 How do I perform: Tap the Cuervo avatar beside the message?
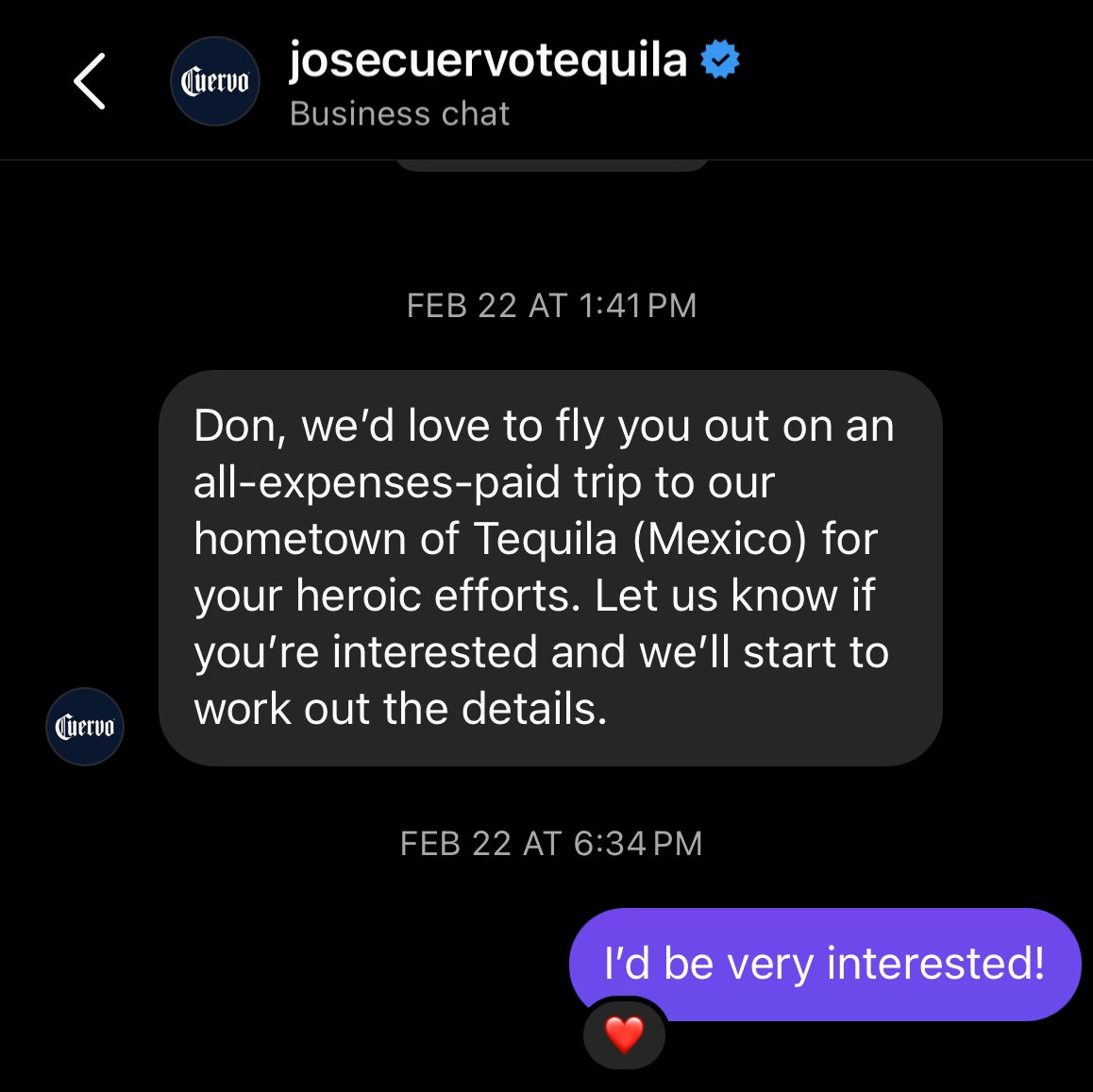pos(85,727)
